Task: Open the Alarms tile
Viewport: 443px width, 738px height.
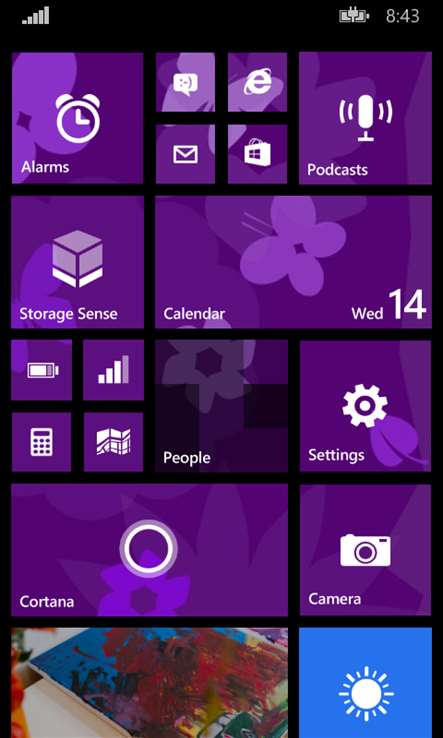Action: 77,118
